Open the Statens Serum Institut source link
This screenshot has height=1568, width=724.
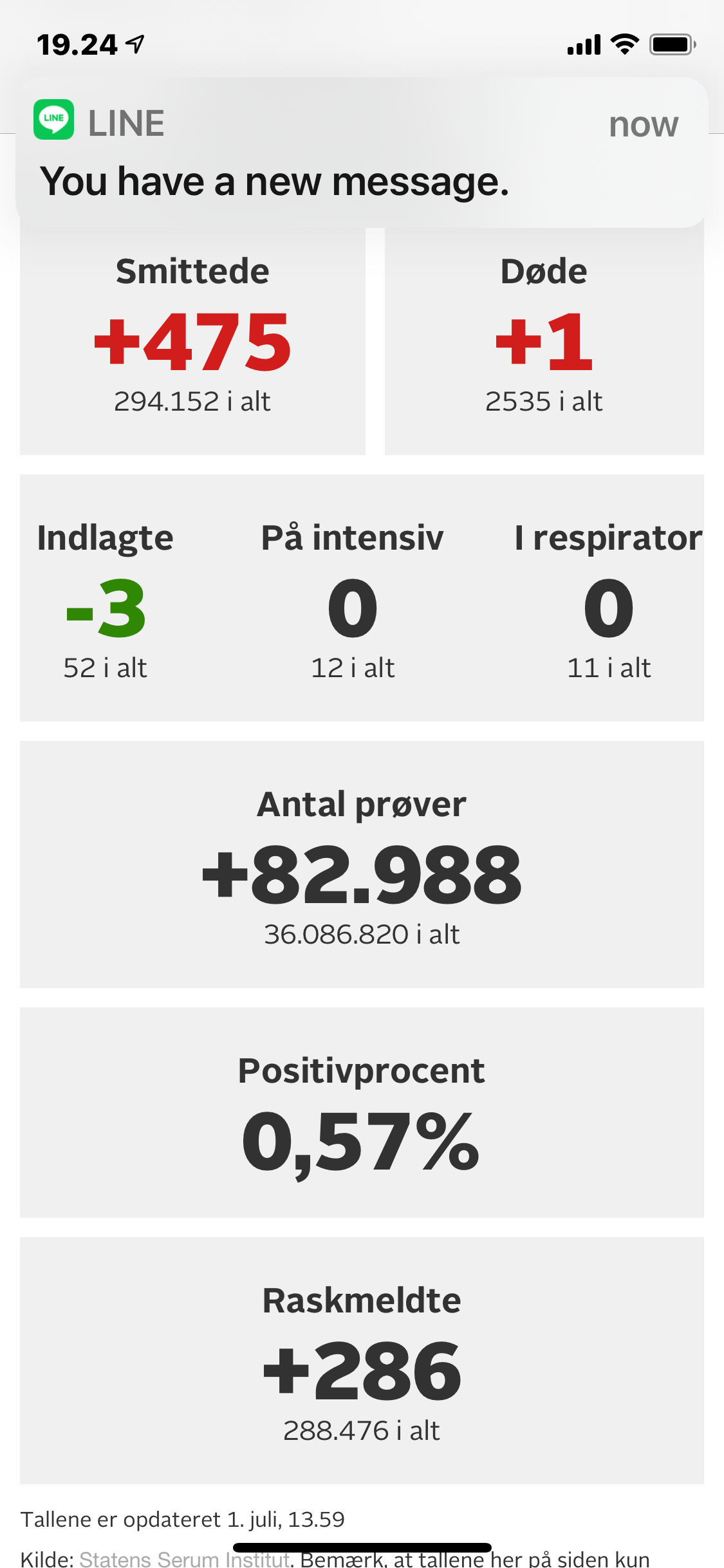click(x=184, y=1558)
